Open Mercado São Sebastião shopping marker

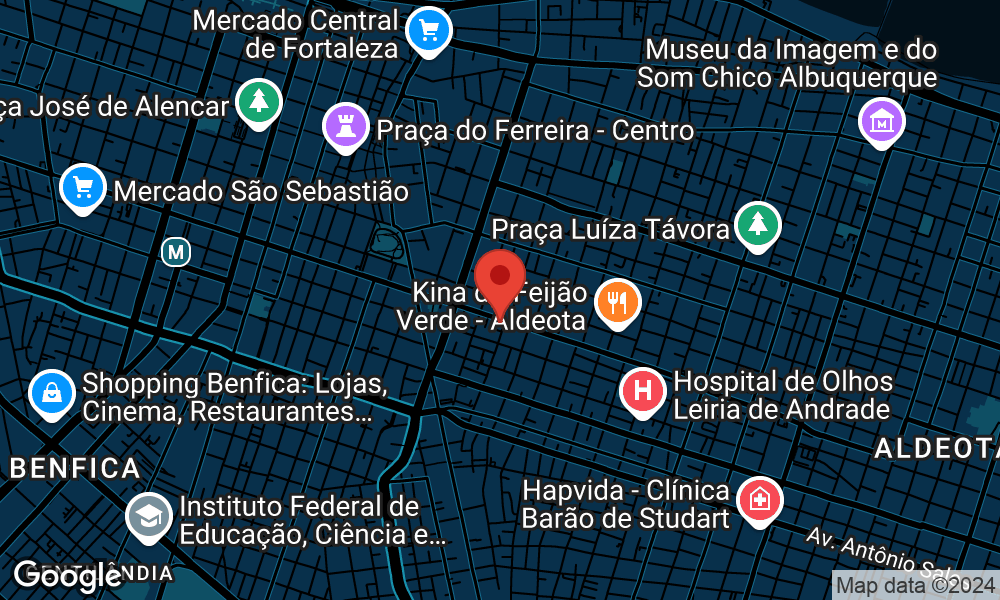pyautogui.click(x=83, y=187)
